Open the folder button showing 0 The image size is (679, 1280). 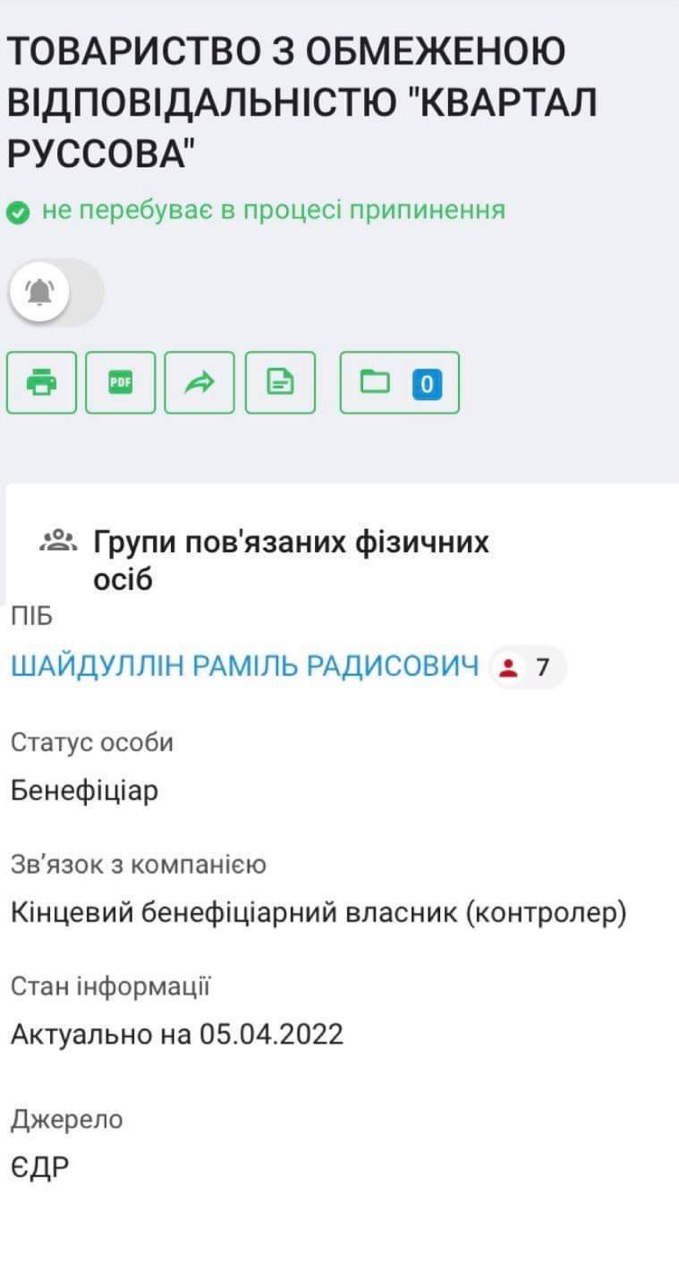click(399, 382)
